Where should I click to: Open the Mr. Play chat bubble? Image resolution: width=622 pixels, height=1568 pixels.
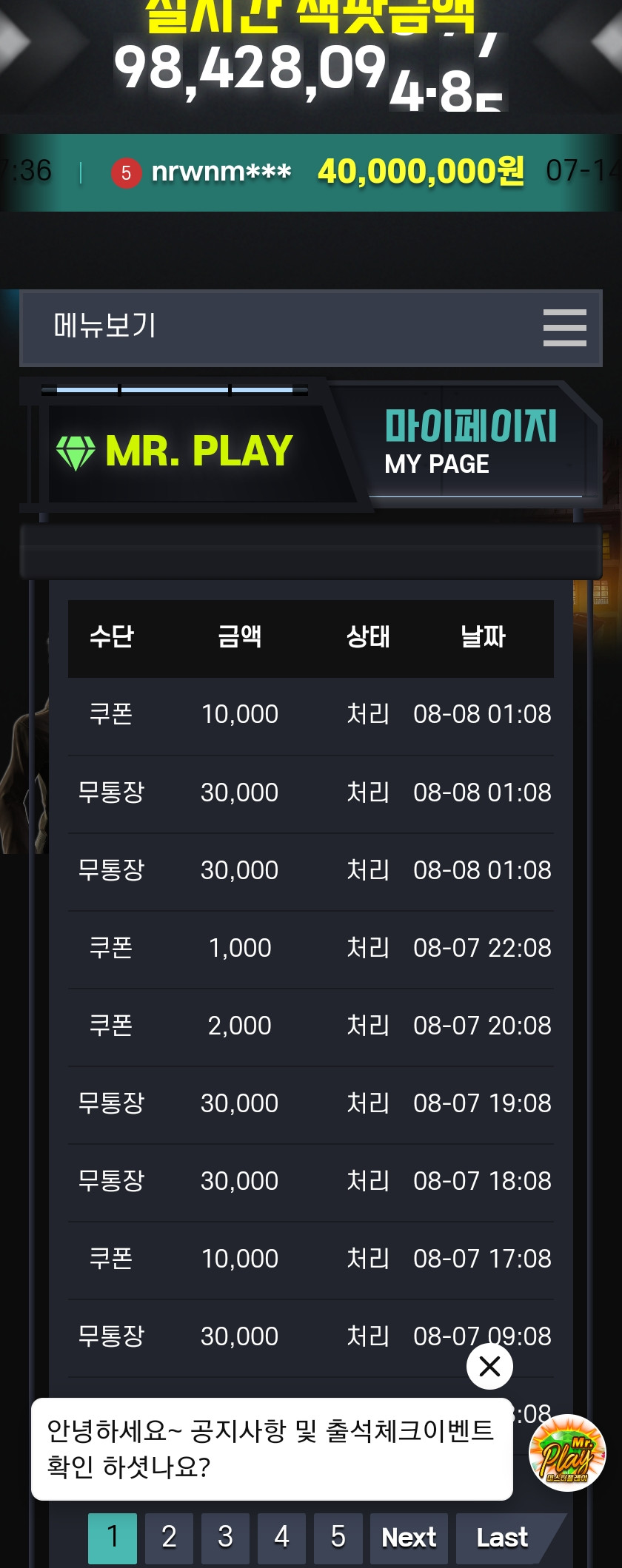567,1452
